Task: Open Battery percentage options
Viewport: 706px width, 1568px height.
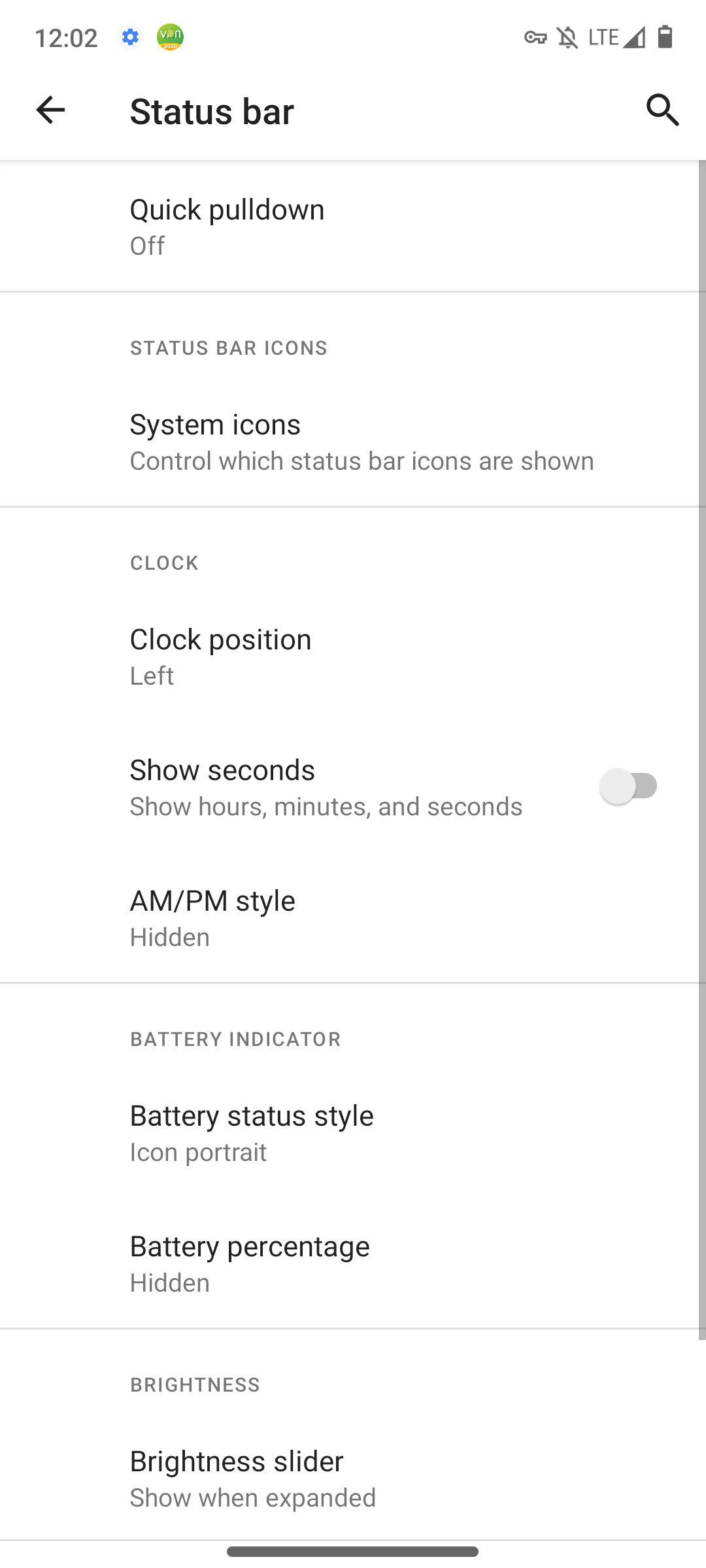Action: (353, 1264)
